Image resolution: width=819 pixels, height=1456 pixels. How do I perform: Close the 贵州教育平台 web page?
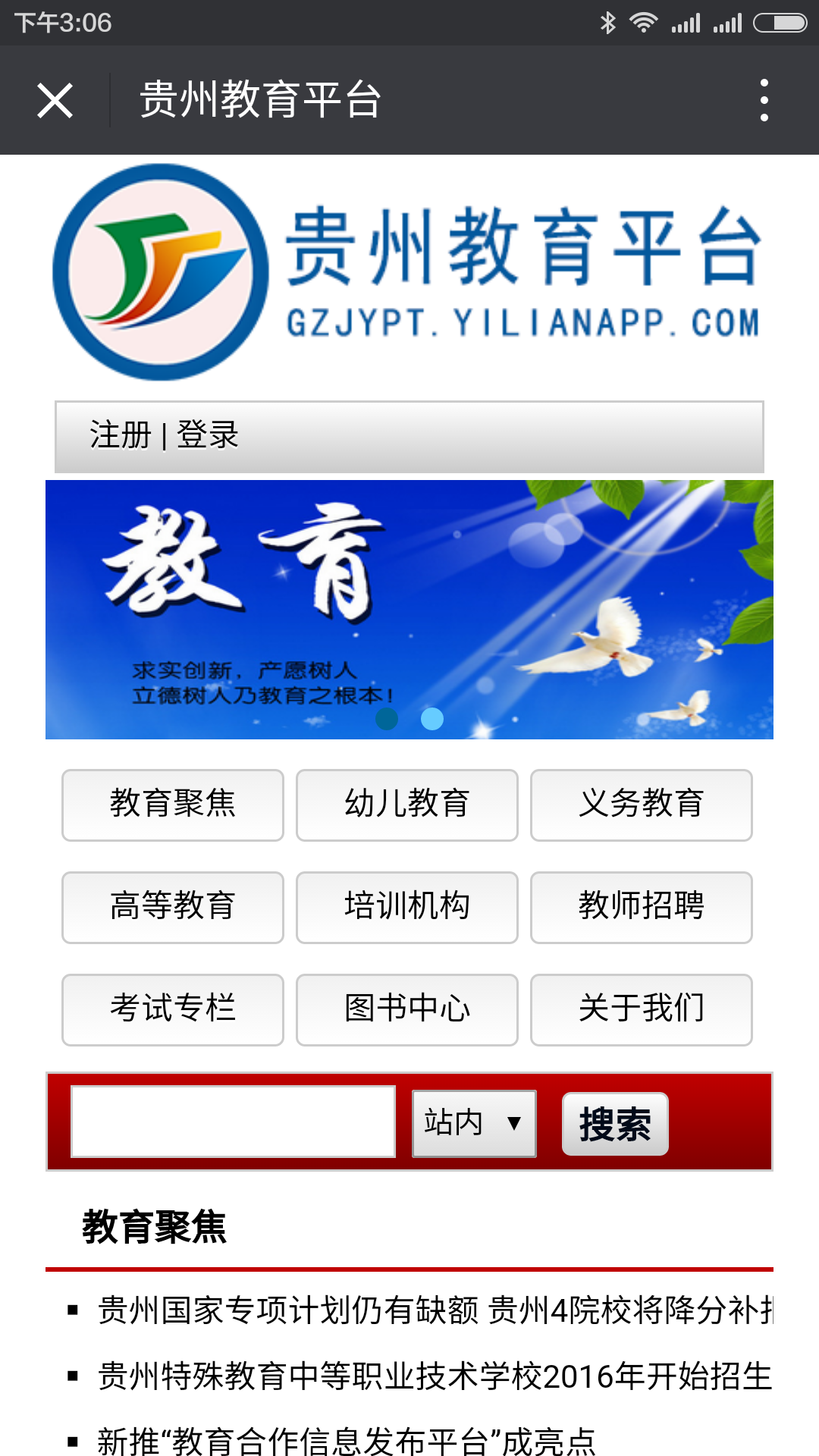coord(55,100)
